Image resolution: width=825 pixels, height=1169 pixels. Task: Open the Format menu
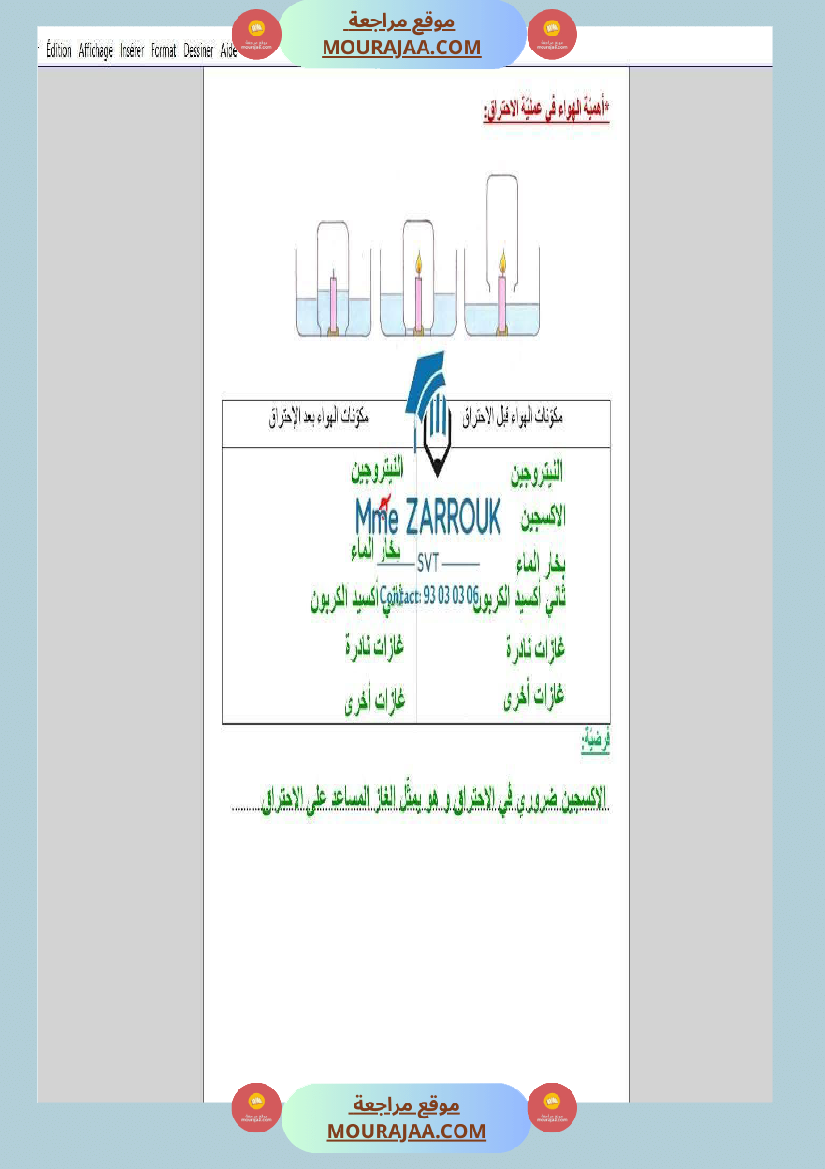pyautogui.click(x=163, y=51)
